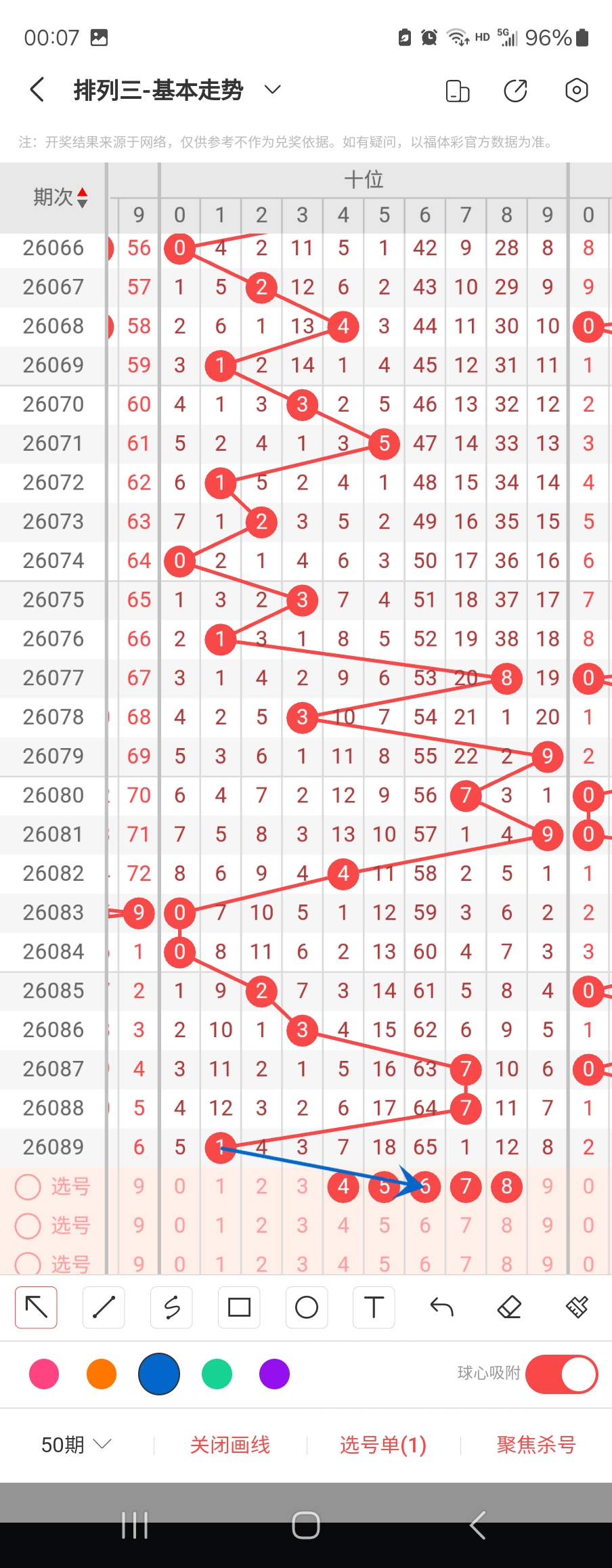Open the share icon in header
Image resolution: width=612 pixels, height=1568 pixels.
pos(516,90)
